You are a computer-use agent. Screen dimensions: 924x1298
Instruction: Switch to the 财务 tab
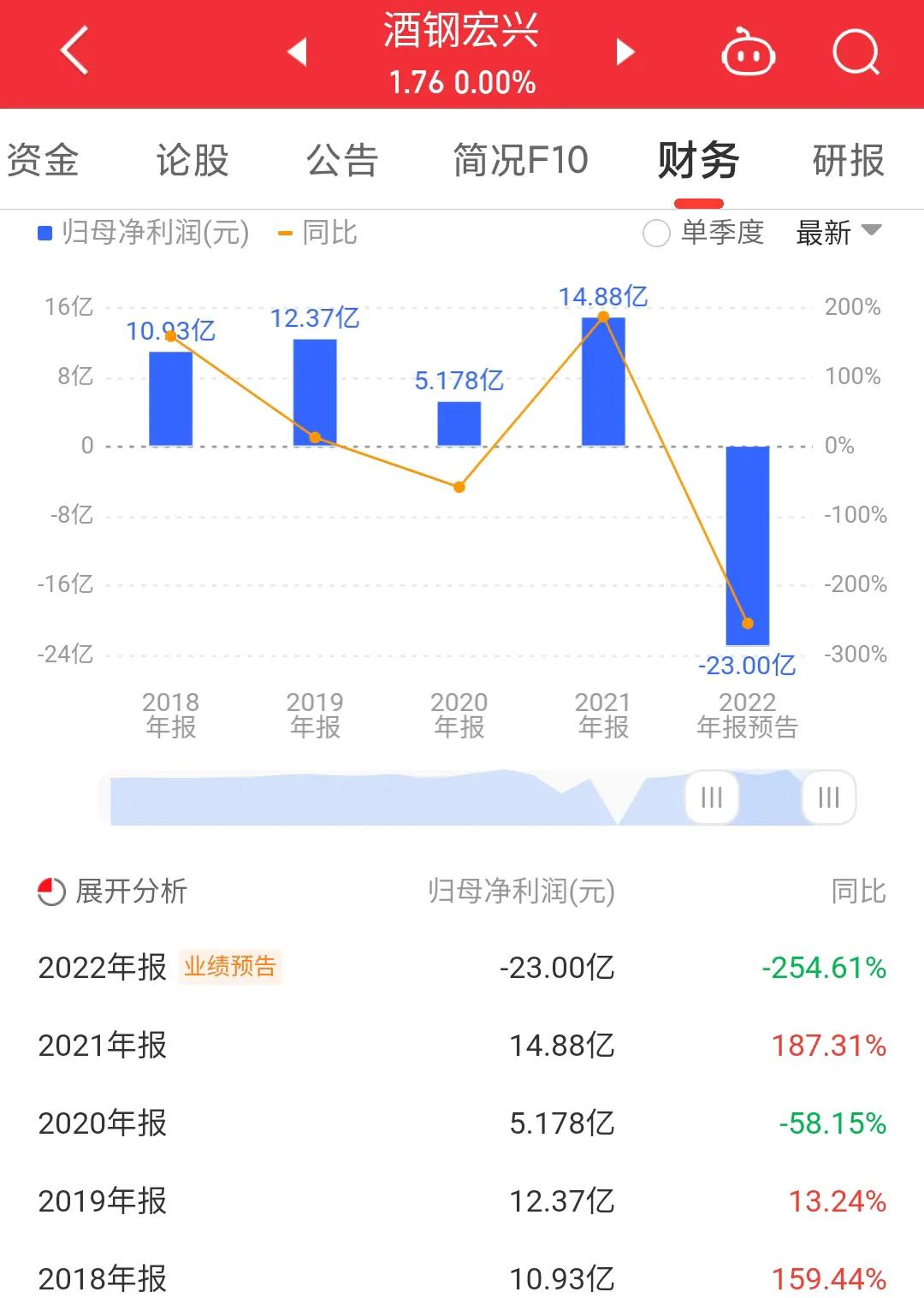click(x=698, y=160)
